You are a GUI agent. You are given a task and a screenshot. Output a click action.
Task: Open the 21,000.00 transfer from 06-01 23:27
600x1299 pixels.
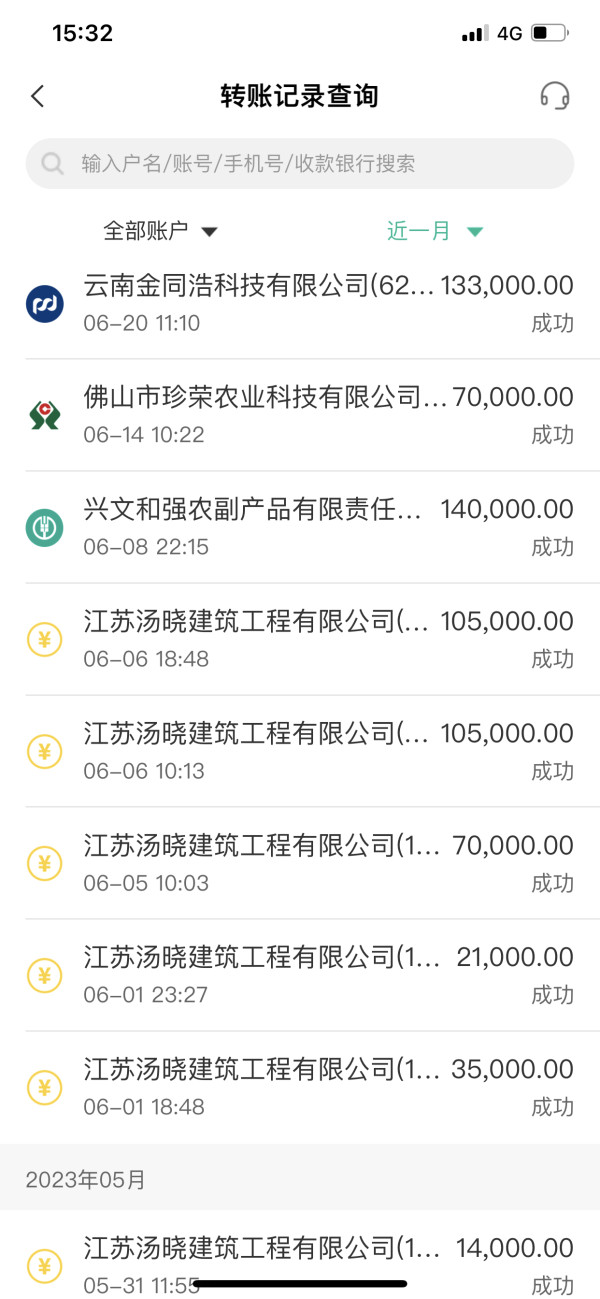click(x=300, y=975)
